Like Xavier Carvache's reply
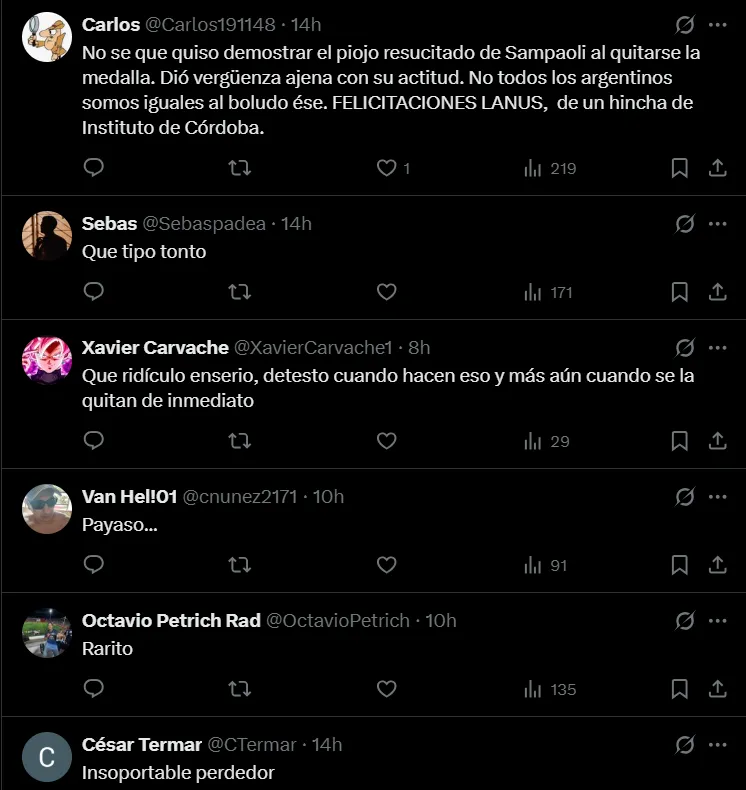The width and height of the screenshot is (746, 790). point(387,441)
